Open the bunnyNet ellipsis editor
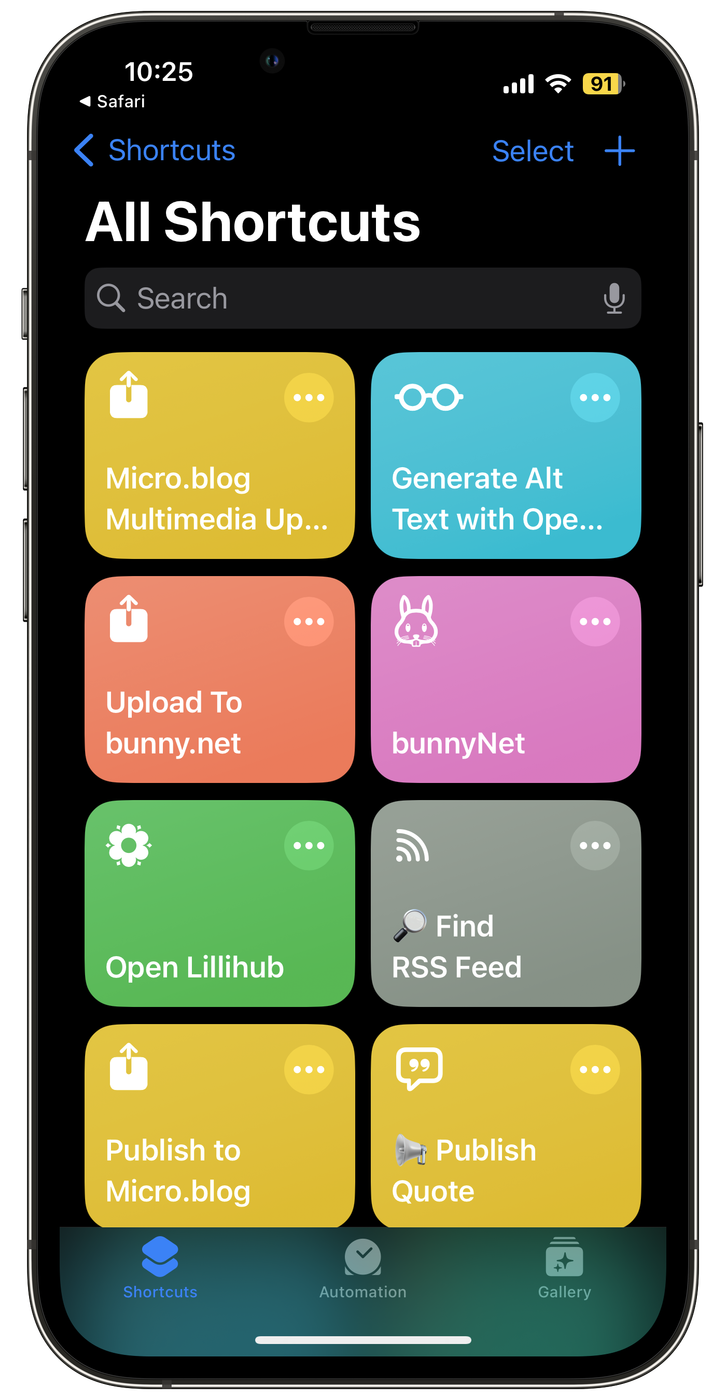The image size is (726, 1400). pyautogui.click(x=595, y=622)
